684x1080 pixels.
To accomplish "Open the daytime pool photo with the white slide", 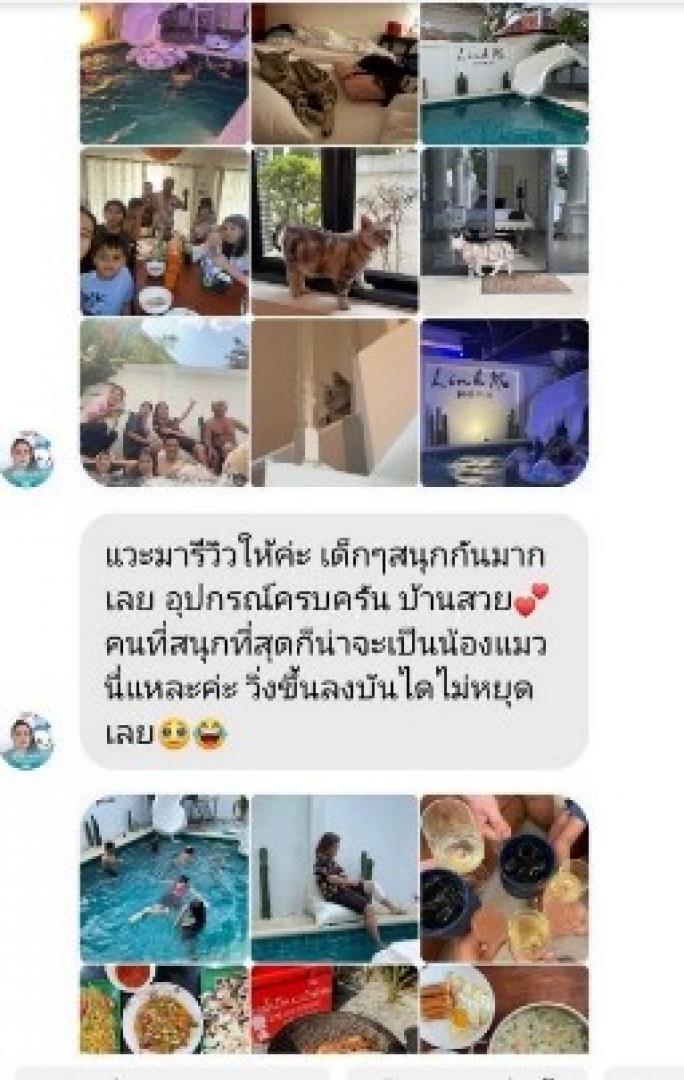I will (504, 73).
